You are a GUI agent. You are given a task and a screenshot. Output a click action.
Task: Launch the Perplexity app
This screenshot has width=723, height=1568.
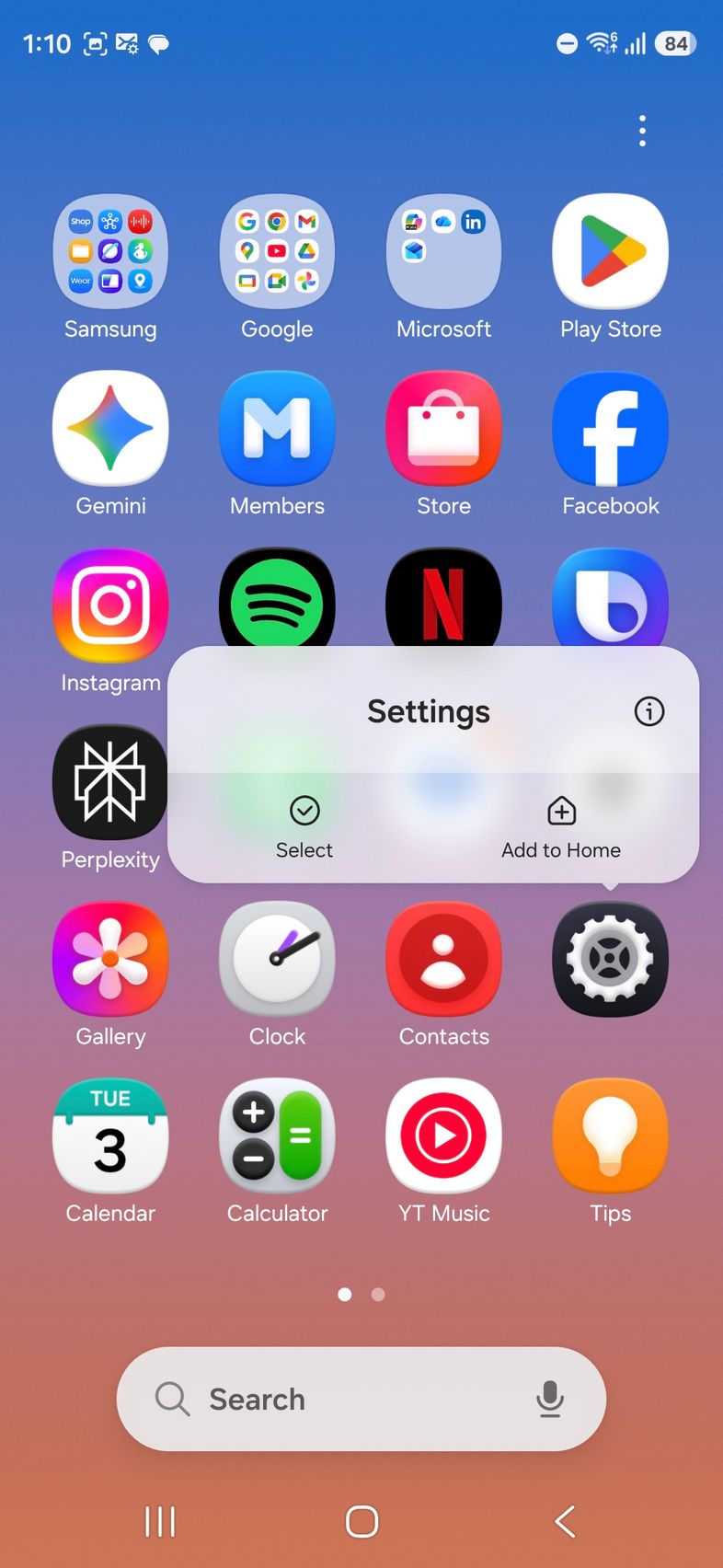point(110,782)
